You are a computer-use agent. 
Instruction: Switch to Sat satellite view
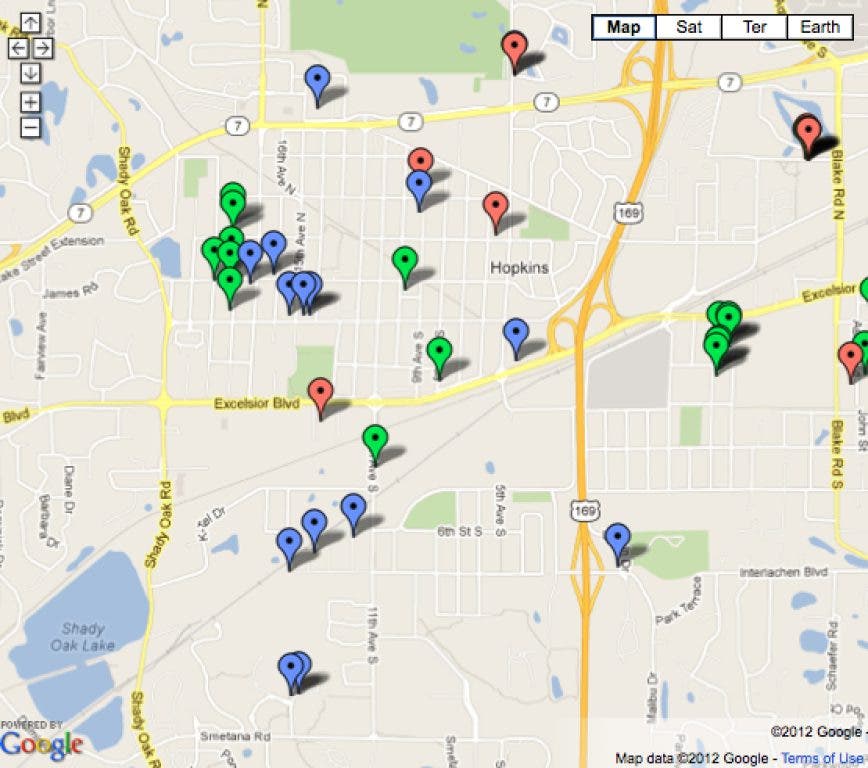tap(688, 27)
